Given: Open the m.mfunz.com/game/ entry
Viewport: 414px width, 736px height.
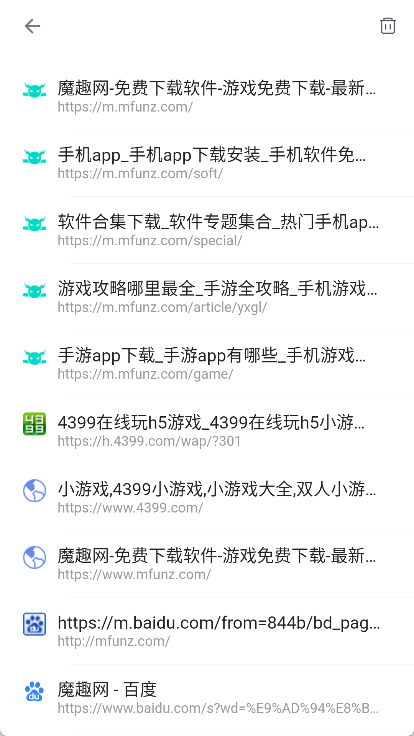Looking at the screenshot, I should click(207, 364).
